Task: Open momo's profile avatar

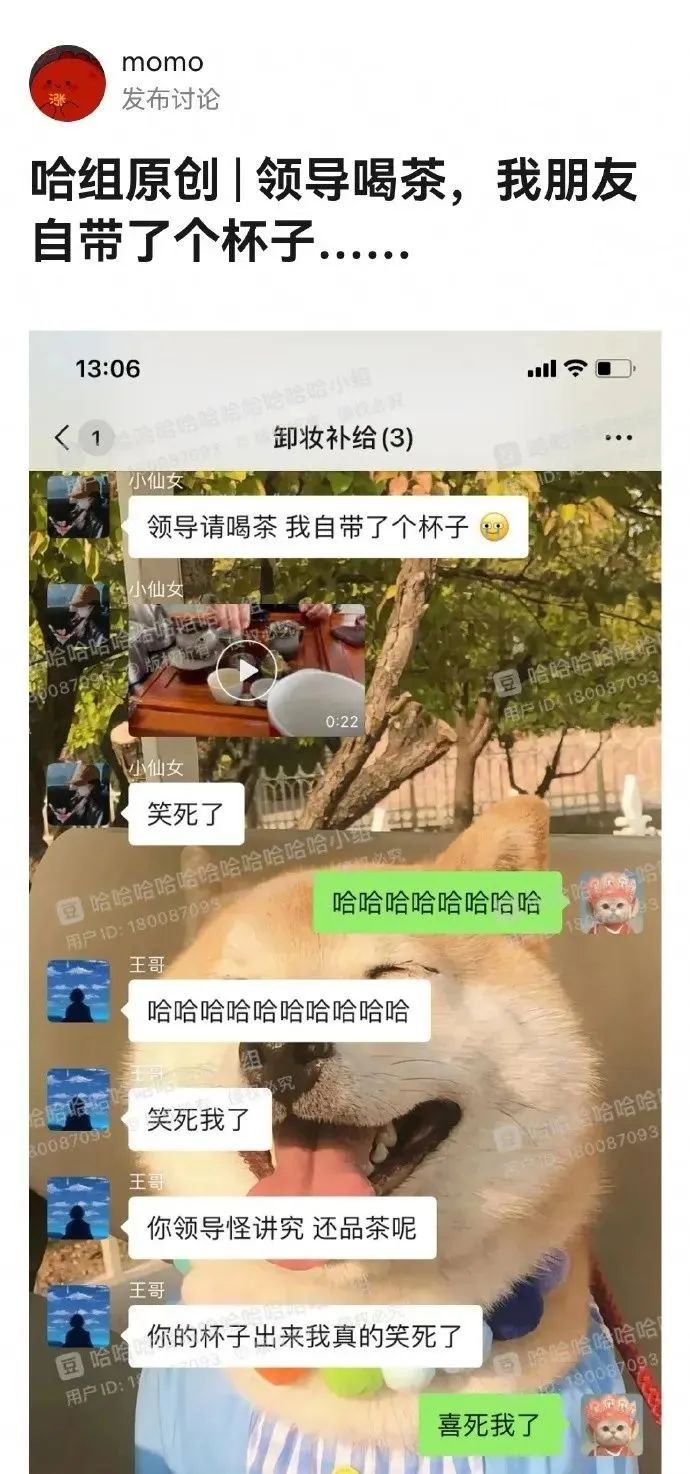Action: coord(67,82)
